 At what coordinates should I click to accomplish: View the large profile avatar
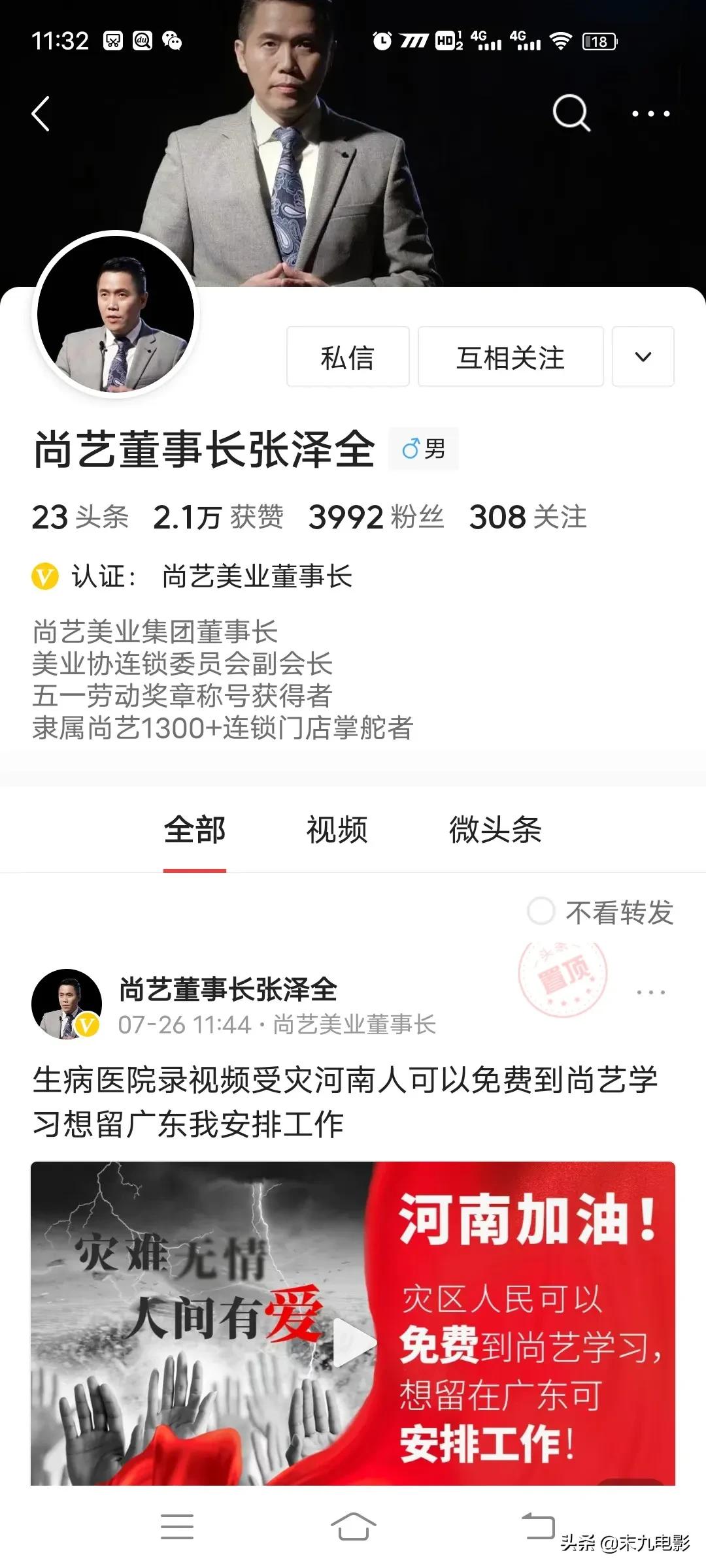(116, 314)
